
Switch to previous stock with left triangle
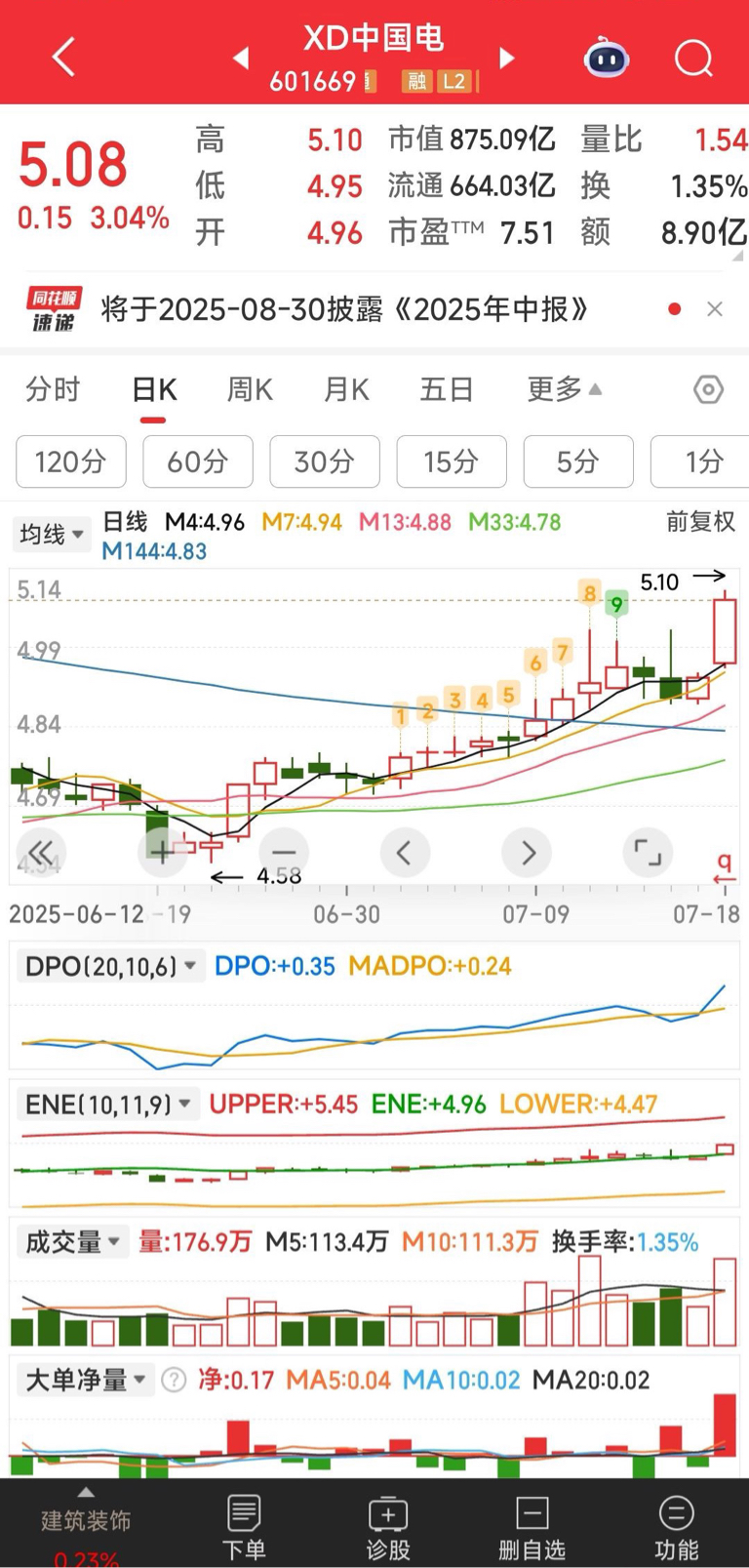pyautogui.click(x=241, y=59)
